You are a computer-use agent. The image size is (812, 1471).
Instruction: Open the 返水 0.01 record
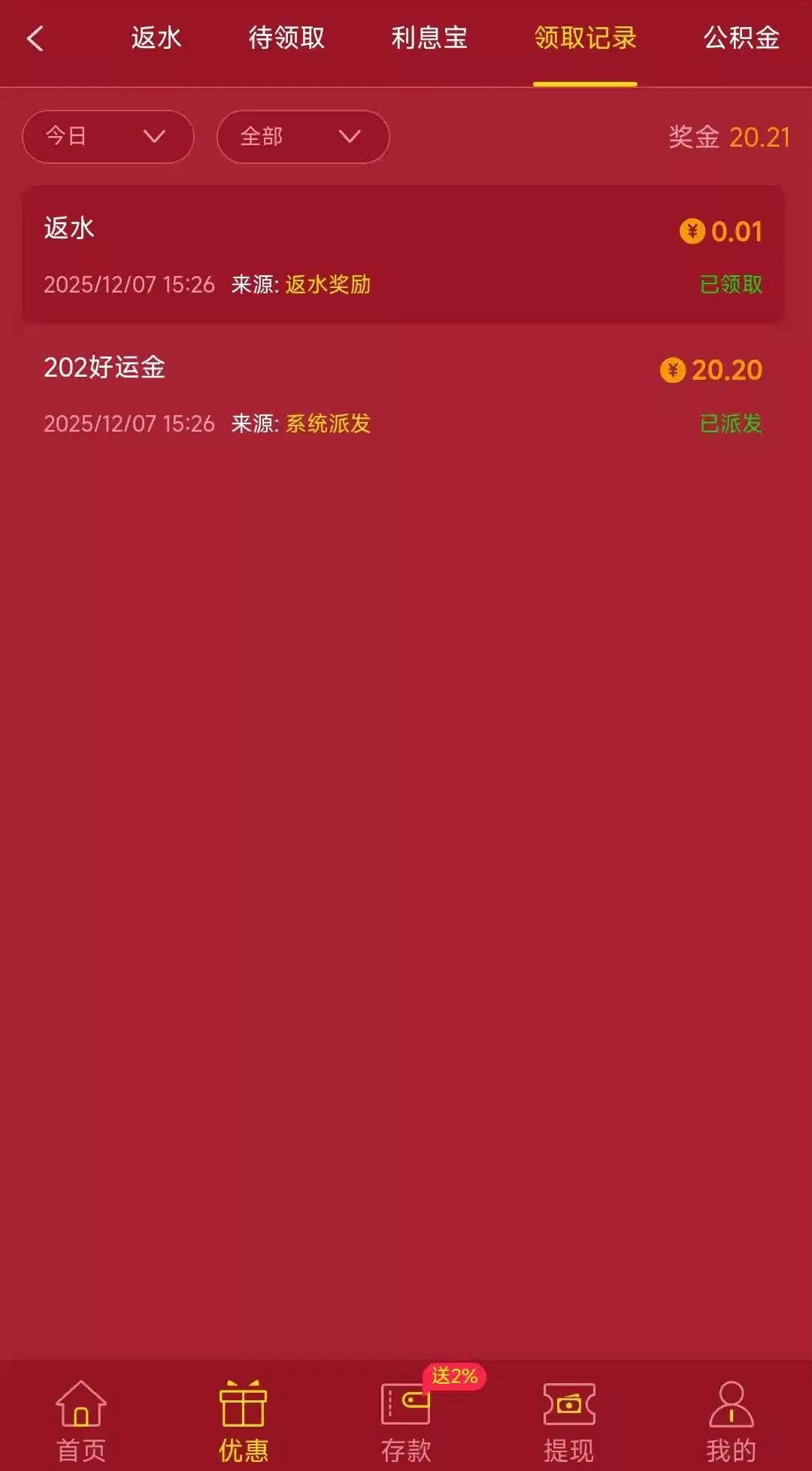403,254
